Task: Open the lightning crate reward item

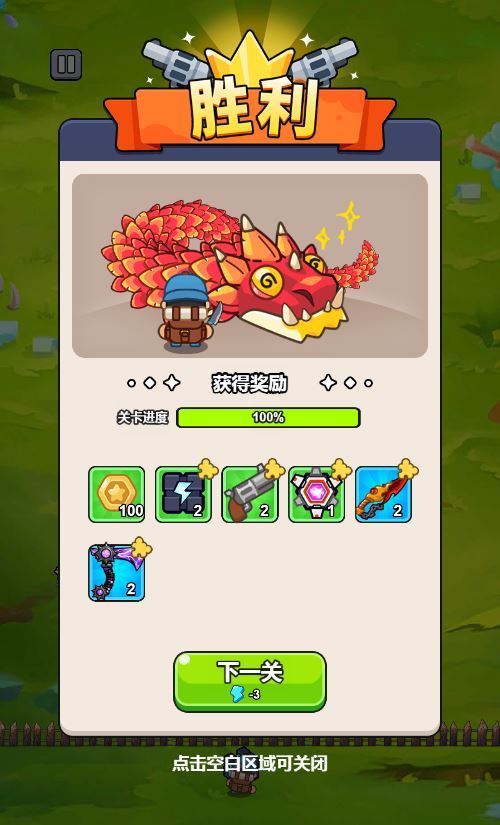Action: tap(183, 494)
